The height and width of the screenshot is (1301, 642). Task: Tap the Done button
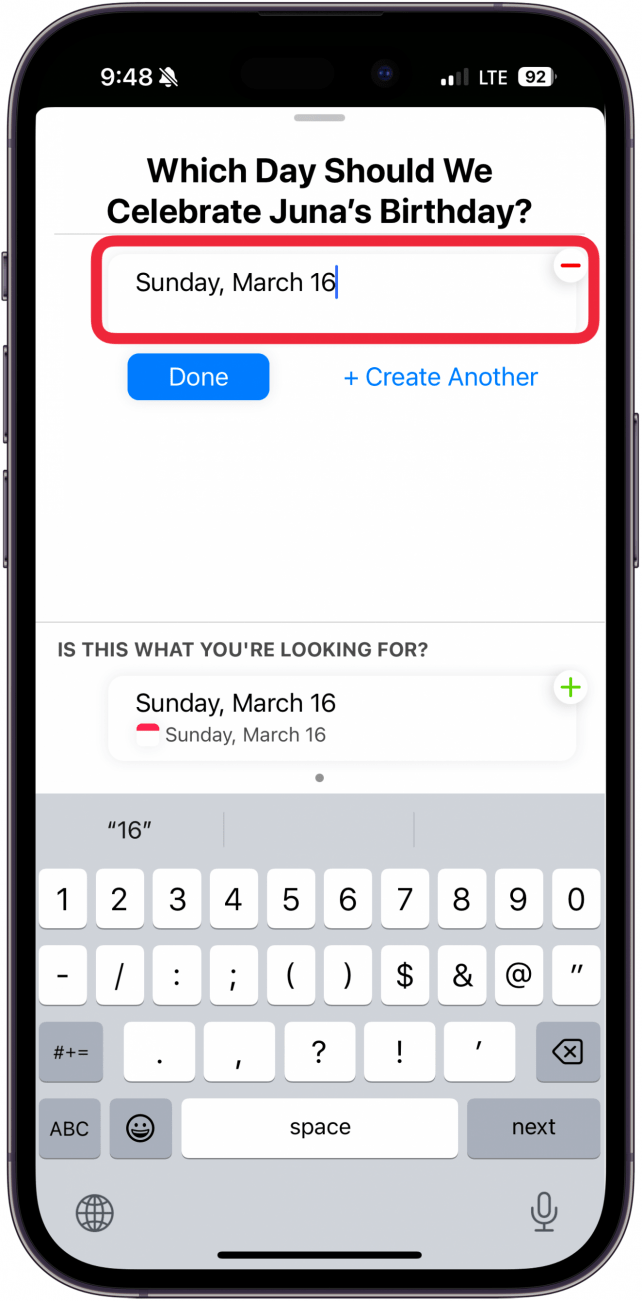pos(198,377)
